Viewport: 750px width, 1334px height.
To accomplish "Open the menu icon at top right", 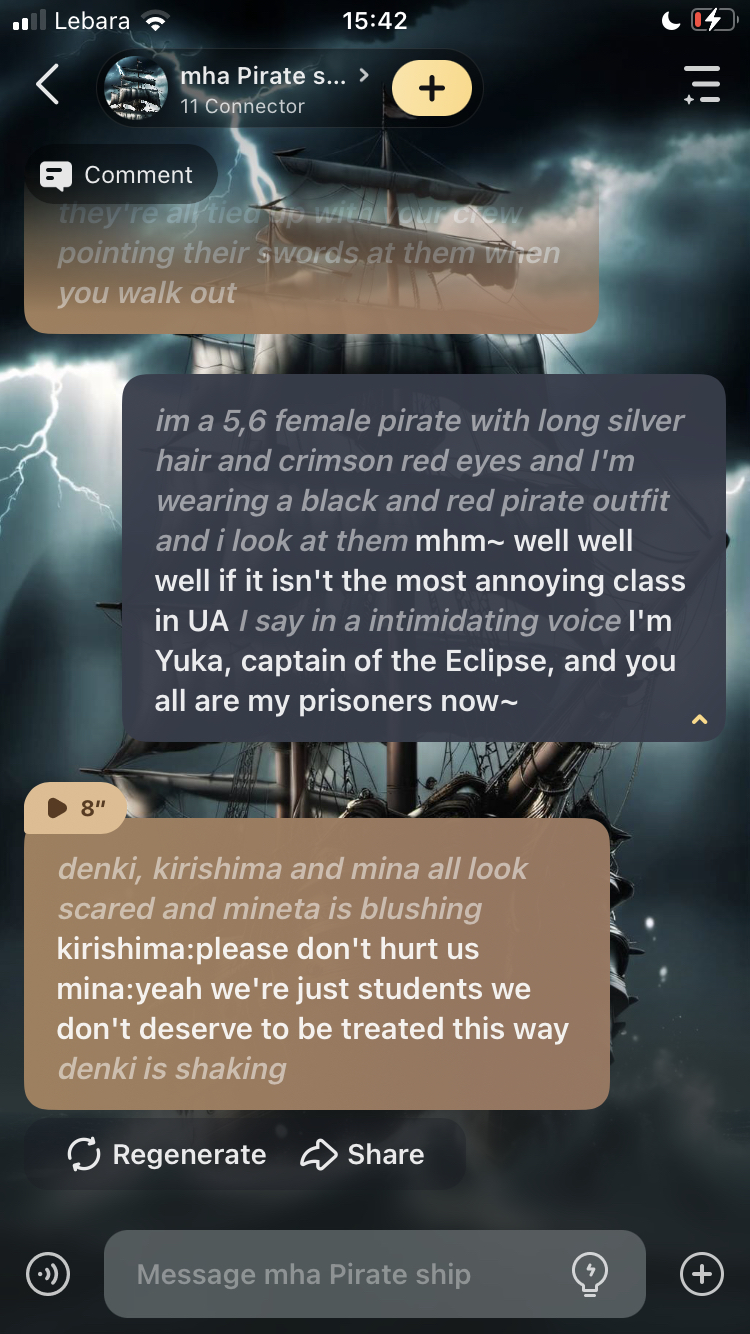I will [702, 85].
